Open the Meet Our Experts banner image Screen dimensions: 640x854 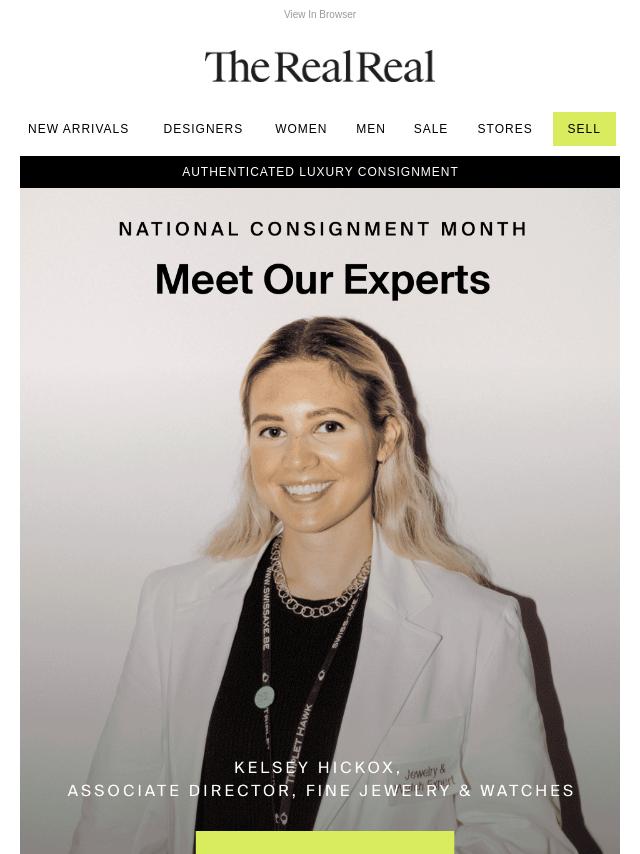(320, 500)
